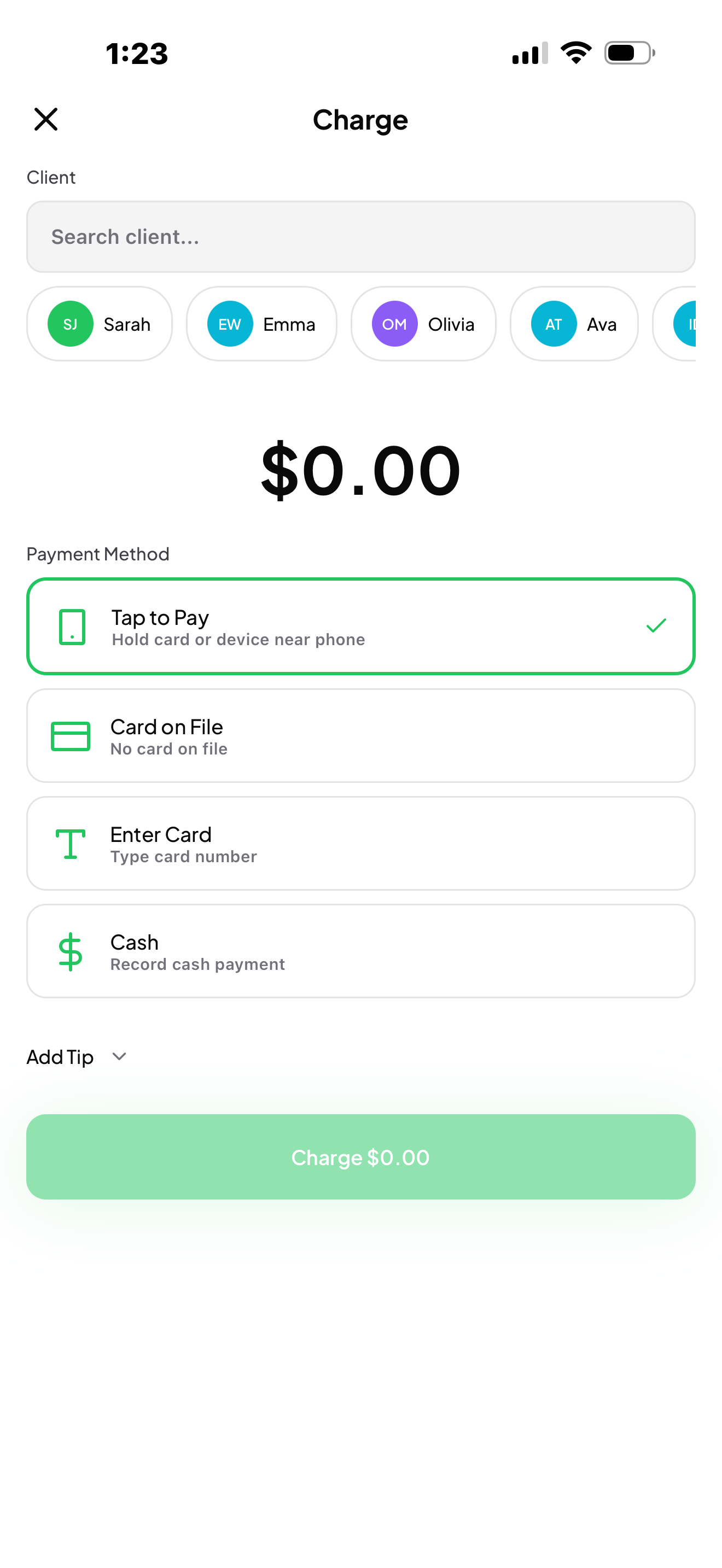Viewport: 722px width, 1568px height.
Task: Select Tap to Pay payment method
Action: pyautogui.click(x=360, y=627)
